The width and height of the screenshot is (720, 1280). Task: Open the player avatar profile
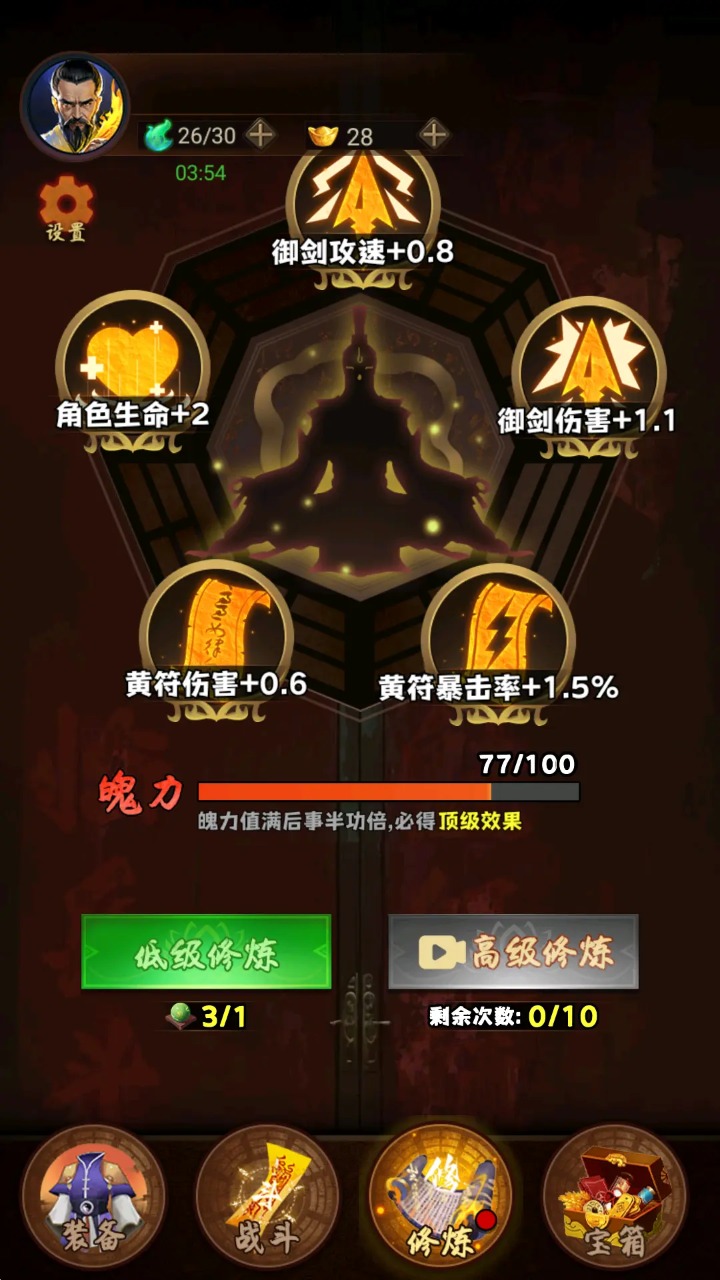[75, 105]
